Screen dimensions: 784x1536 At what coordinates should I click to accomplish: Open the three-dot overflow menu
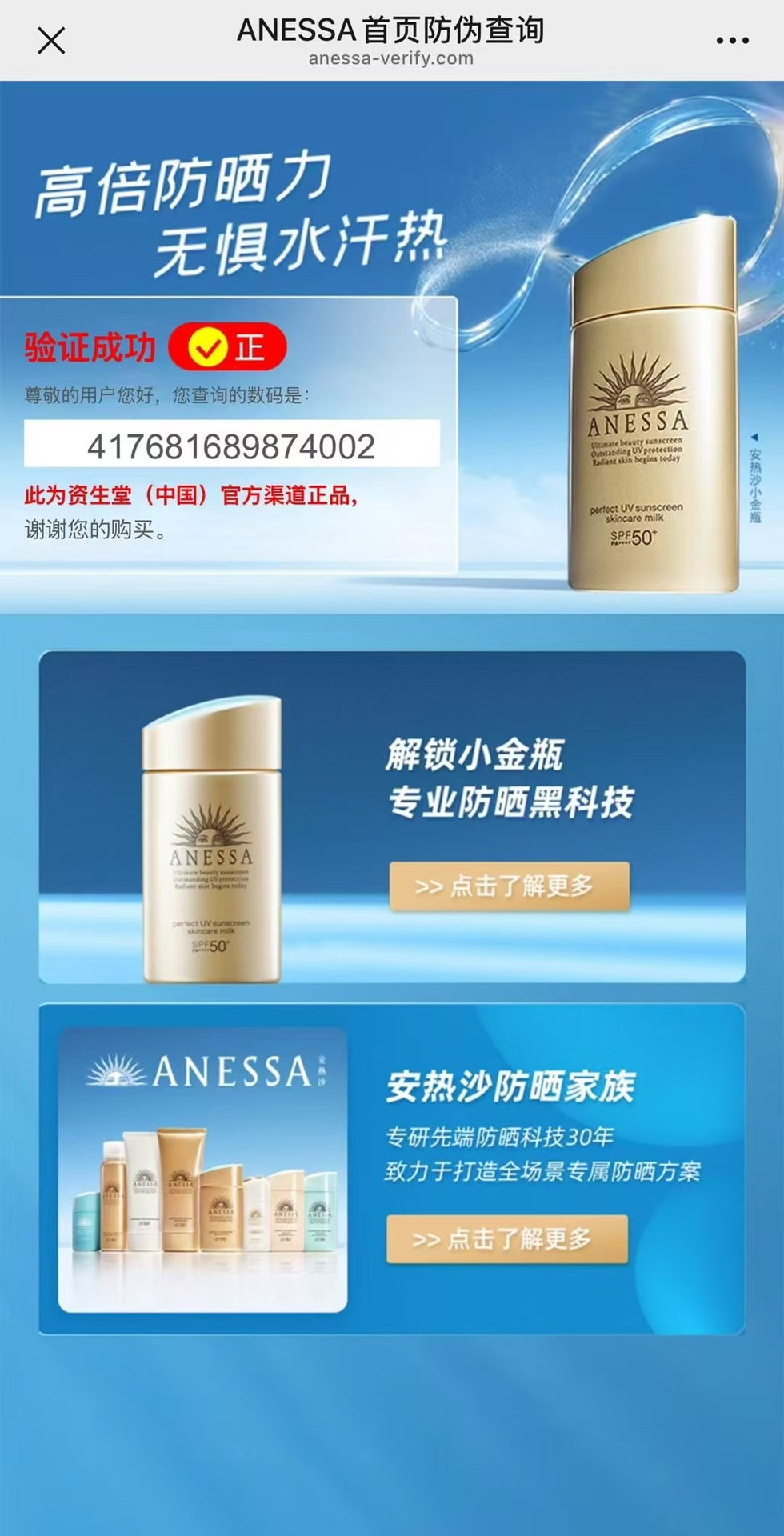[732, 40]
